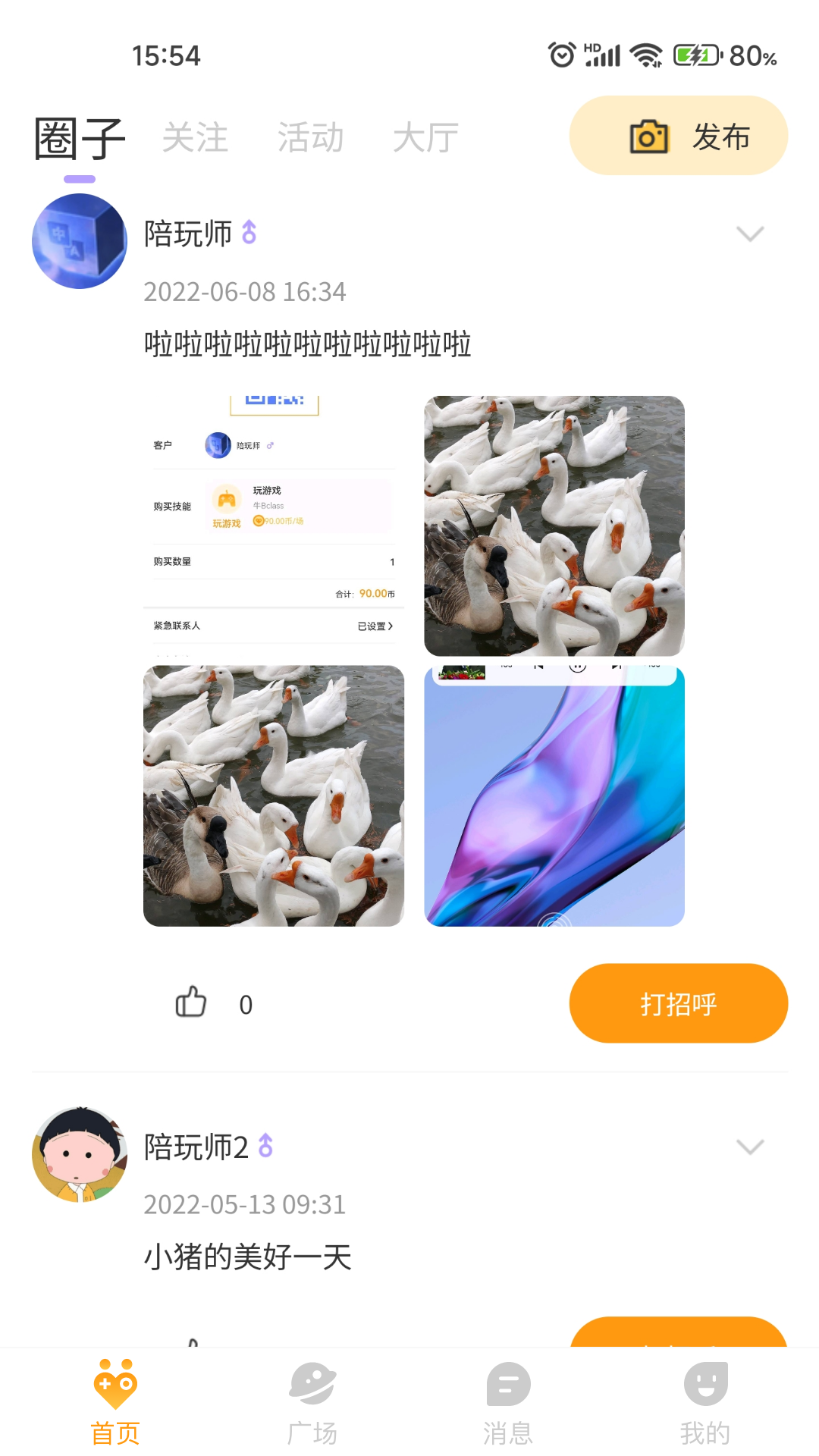The height and width of the screenshot is (1456, 819).
Task: Open the camera icon in the publish button
Action: coord(648,136)
